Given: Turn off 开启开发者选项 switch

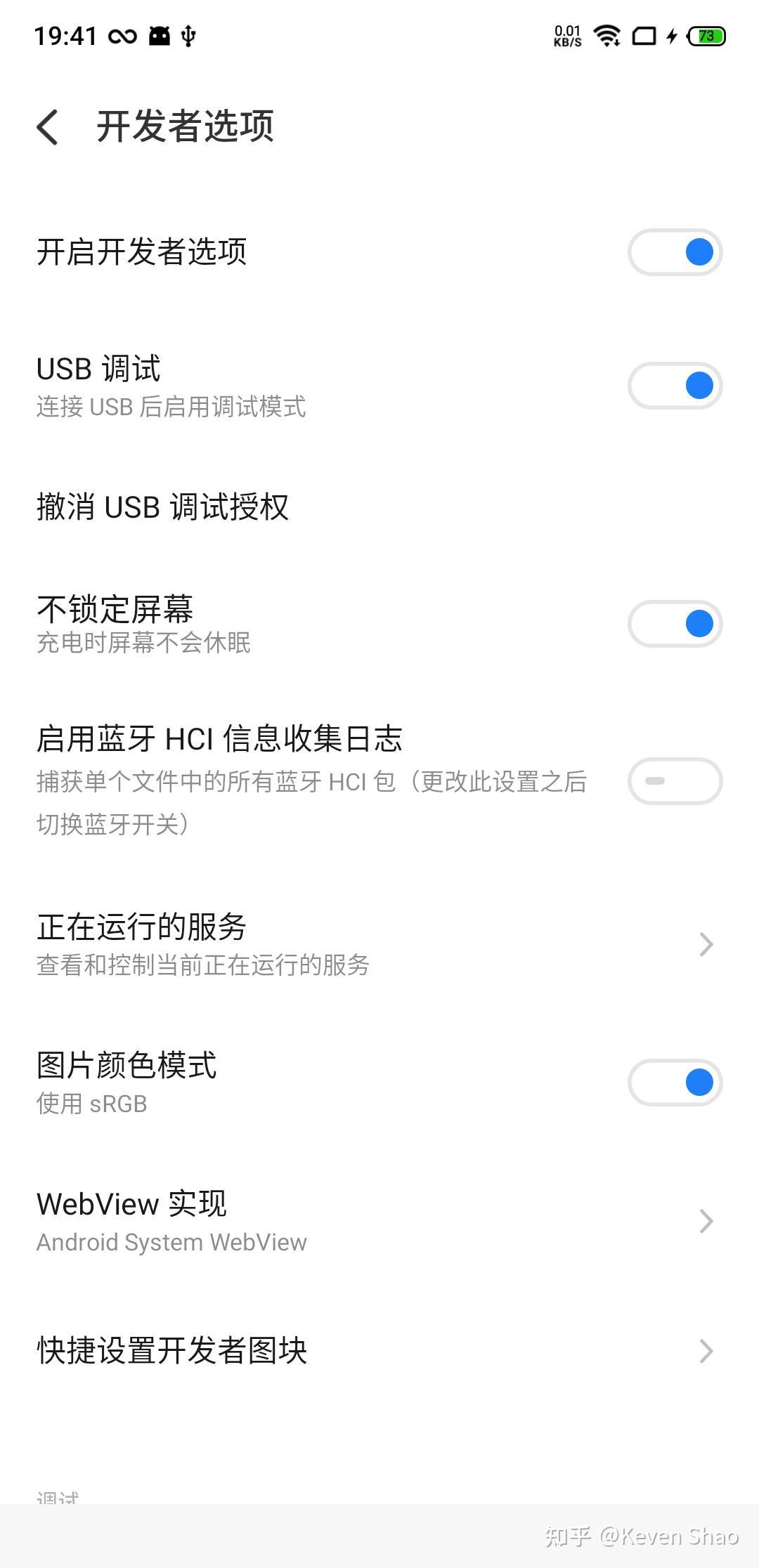Looking at the screenshot, I should coord(675,252).
